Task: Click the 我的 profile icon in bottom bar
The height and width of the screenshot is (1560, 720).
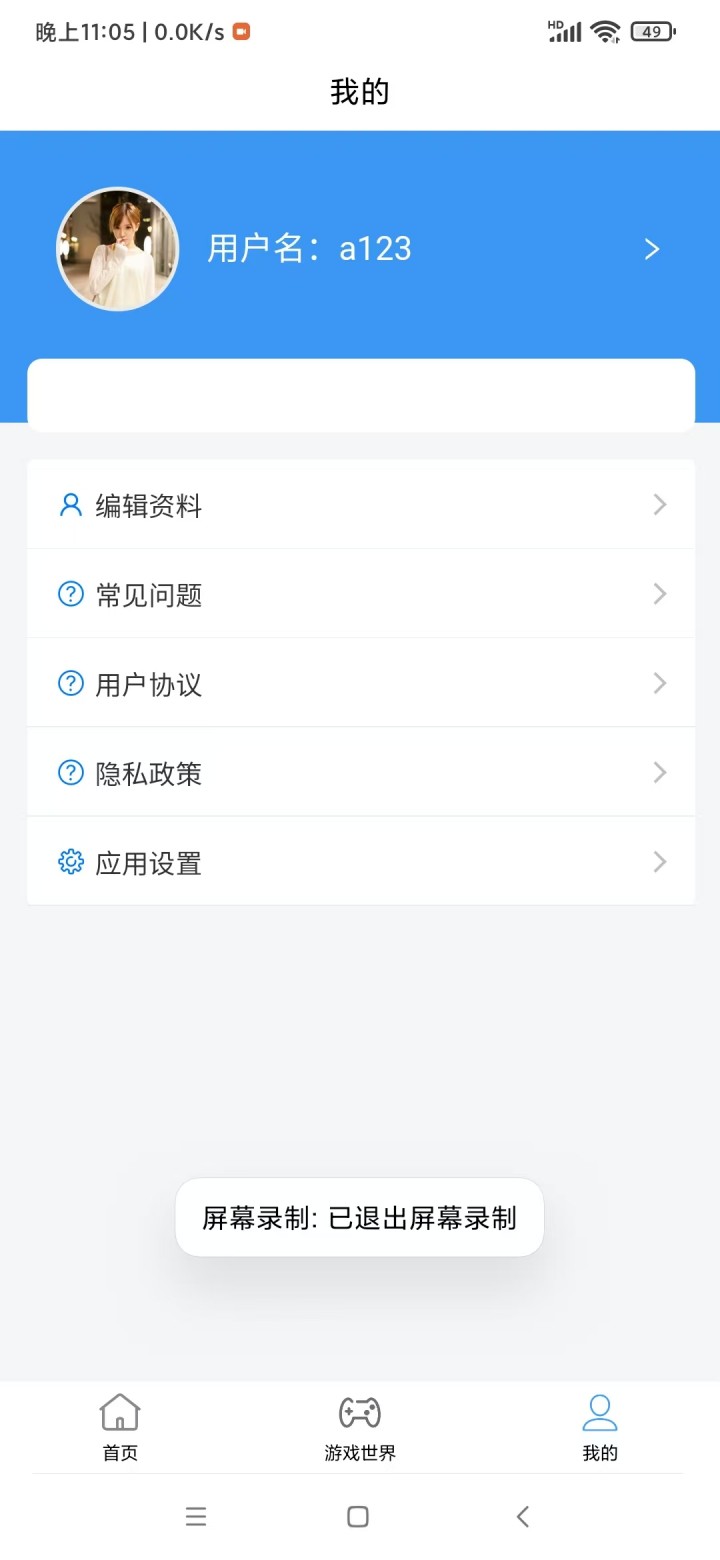Action: (x=599, y=1411)
